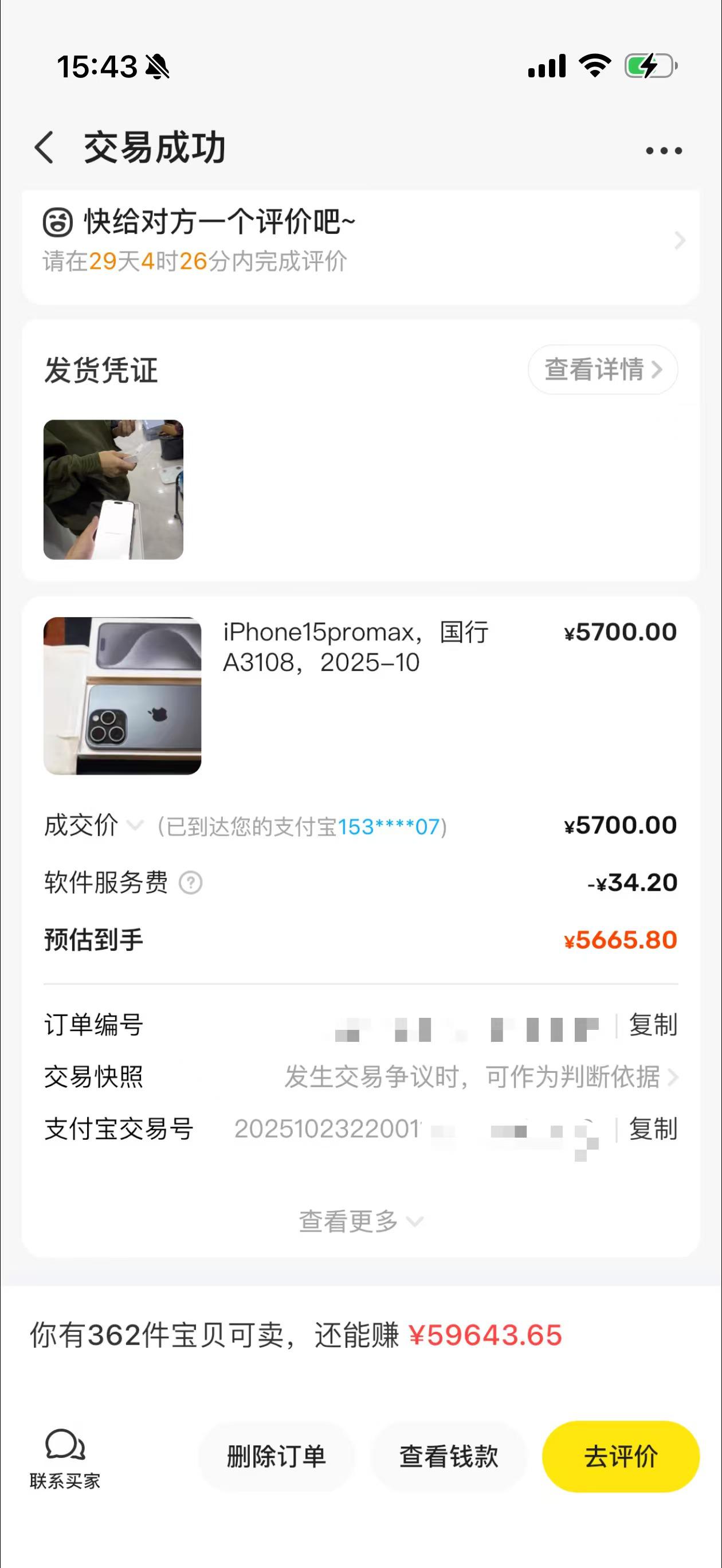The height and width of the screenshot is (1568, 722).
Task: Open the 快给对方一个评价吧 review prompt
Action: pyautogui.click(x=360, y=241)
